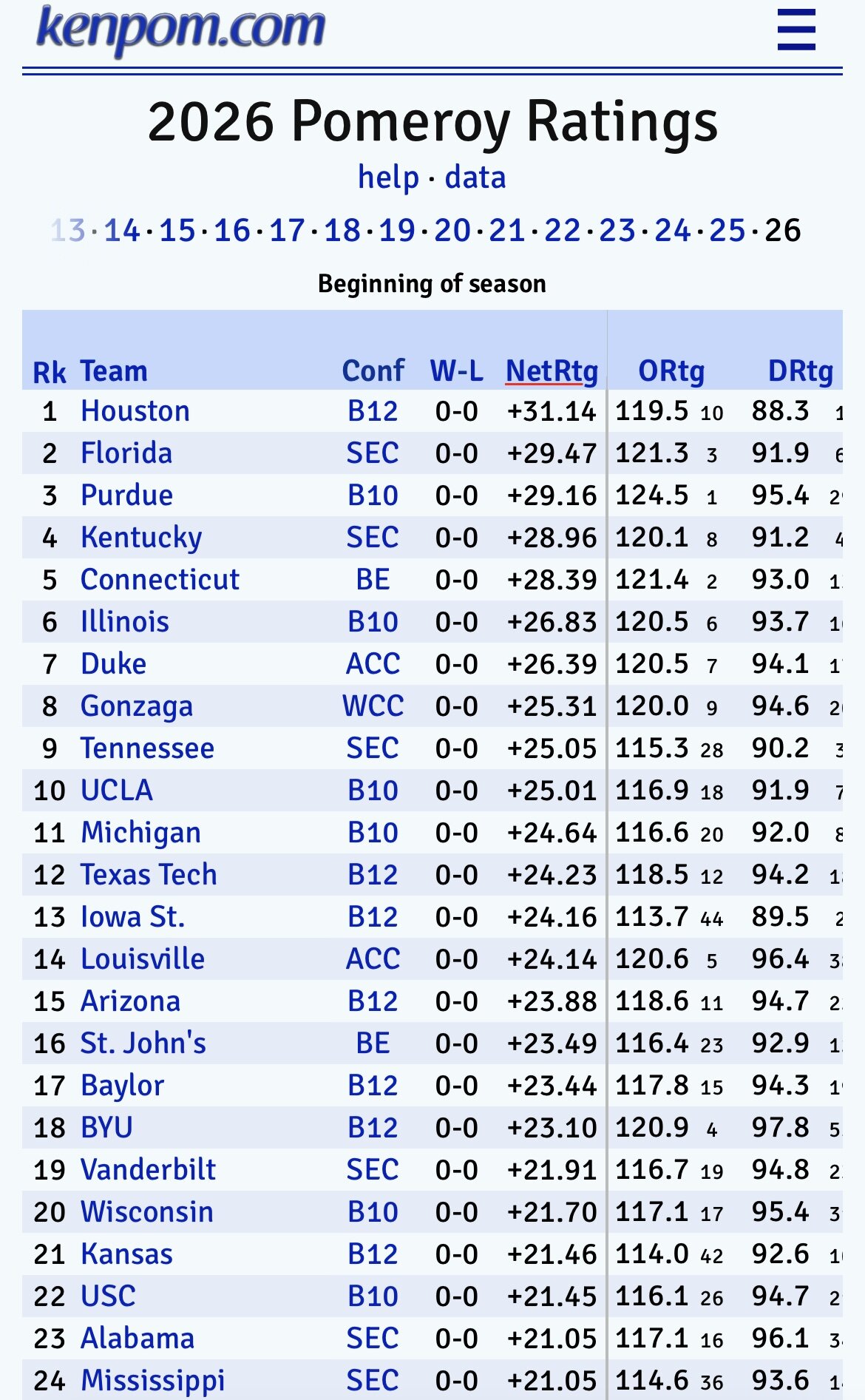Select season 14 ratings

122,231
